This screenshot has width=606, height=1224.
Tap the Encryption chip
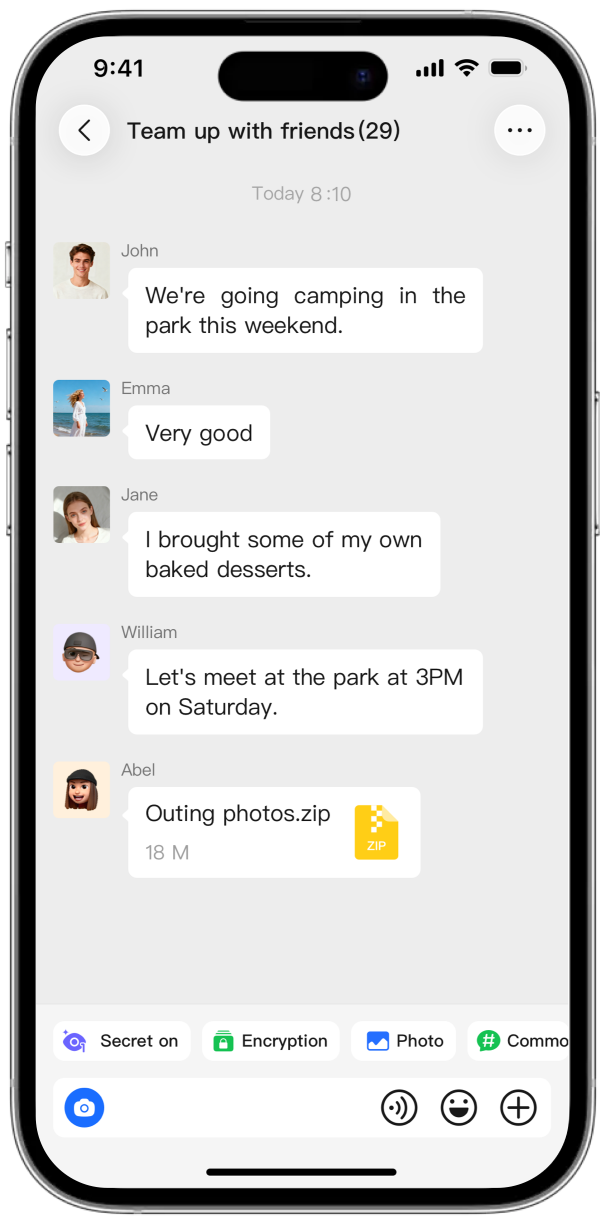tap(270, 1041)
